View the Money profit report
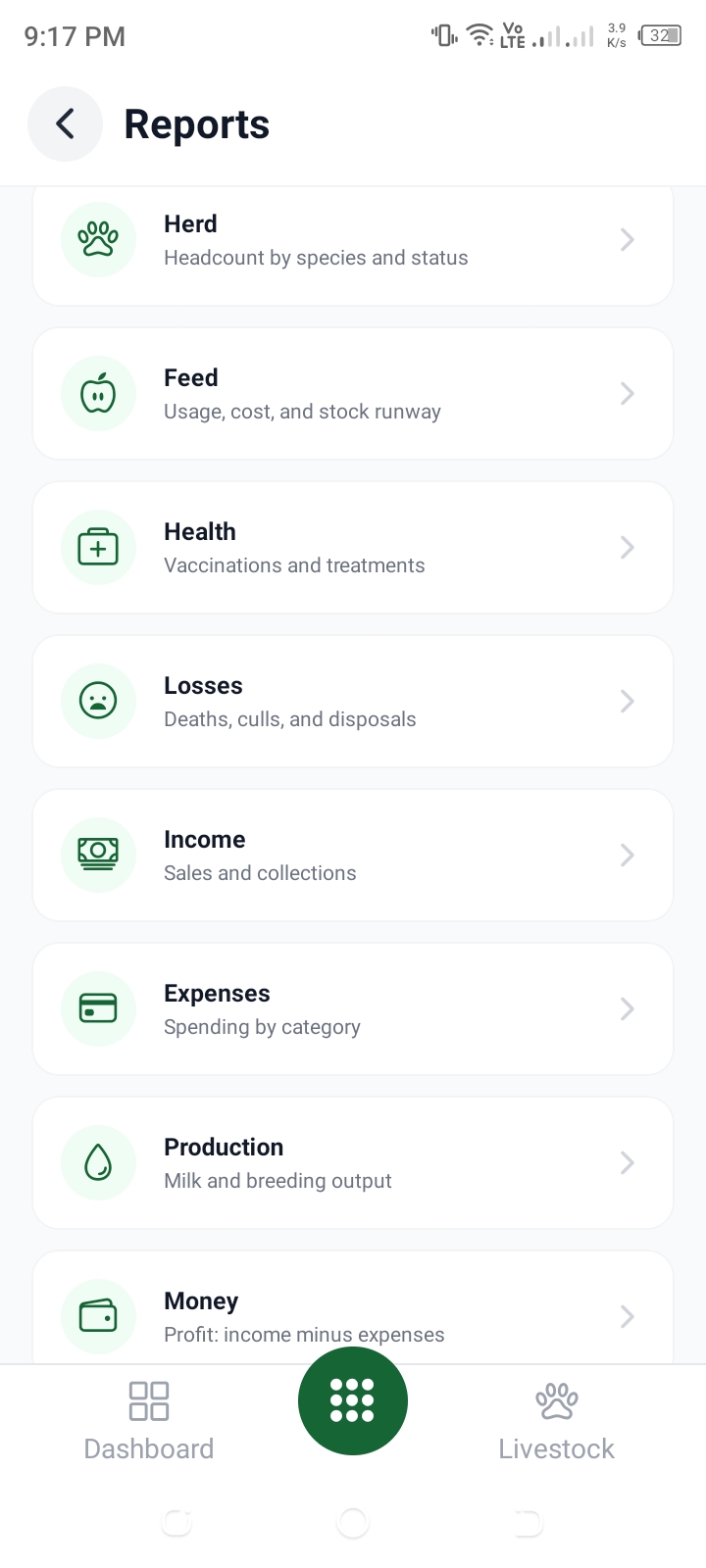 point(353,1307)
